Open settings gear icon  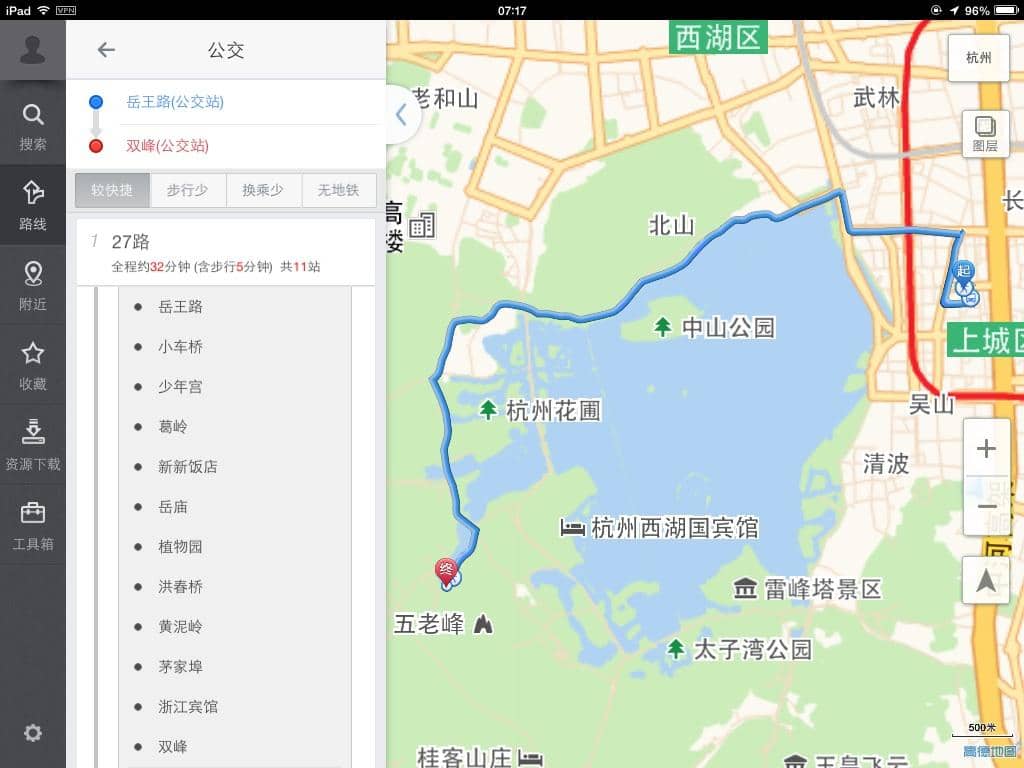(x=33, y=733)
